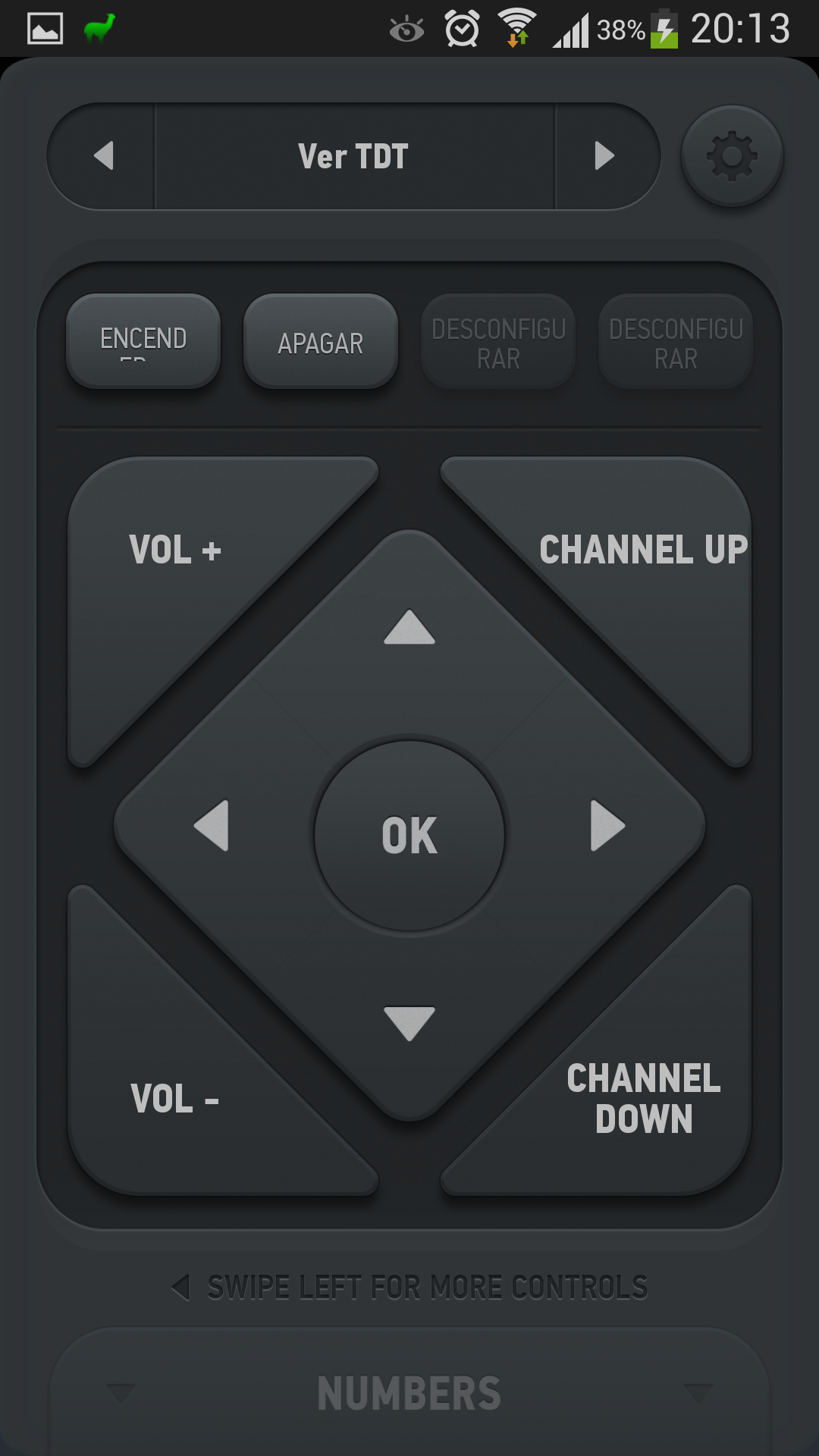Screen dimensions: 819x1456
Task: Tap the OK button
Action: click(x=409, y=835)
